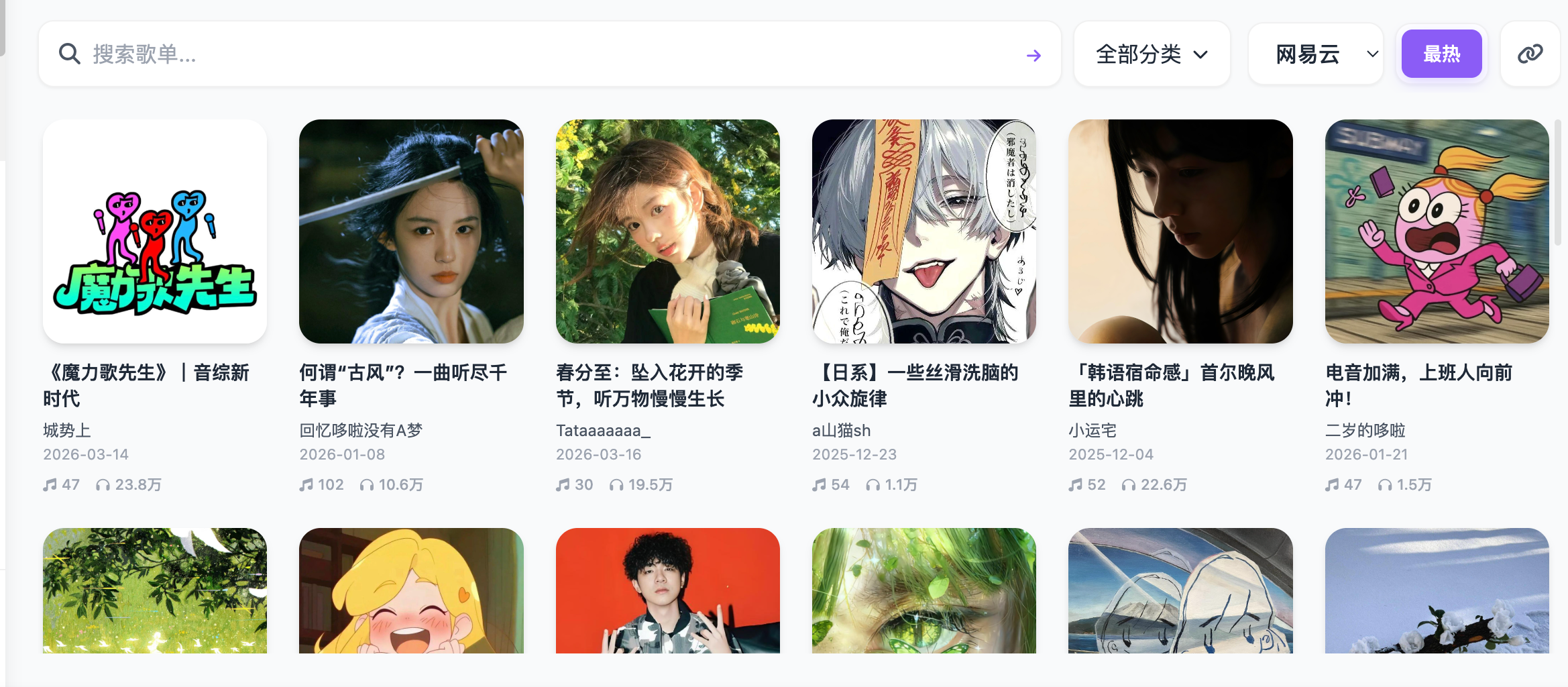Screen dimensions: 1568x687
Task: Submit search with the purple arrow
Action: click(x=1033, y=55)
